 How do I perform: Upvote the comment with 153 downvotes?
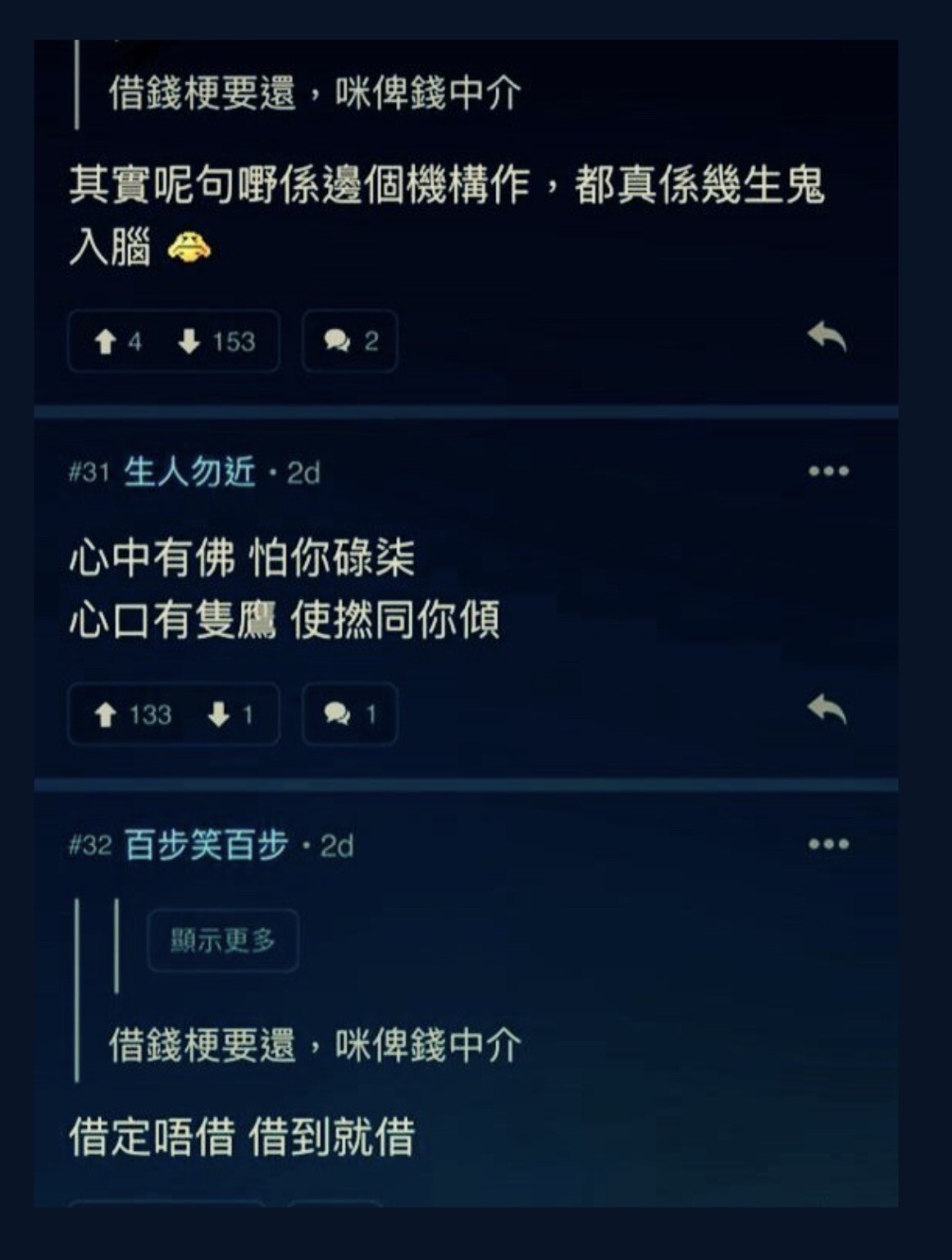click(x=116, y=341)
